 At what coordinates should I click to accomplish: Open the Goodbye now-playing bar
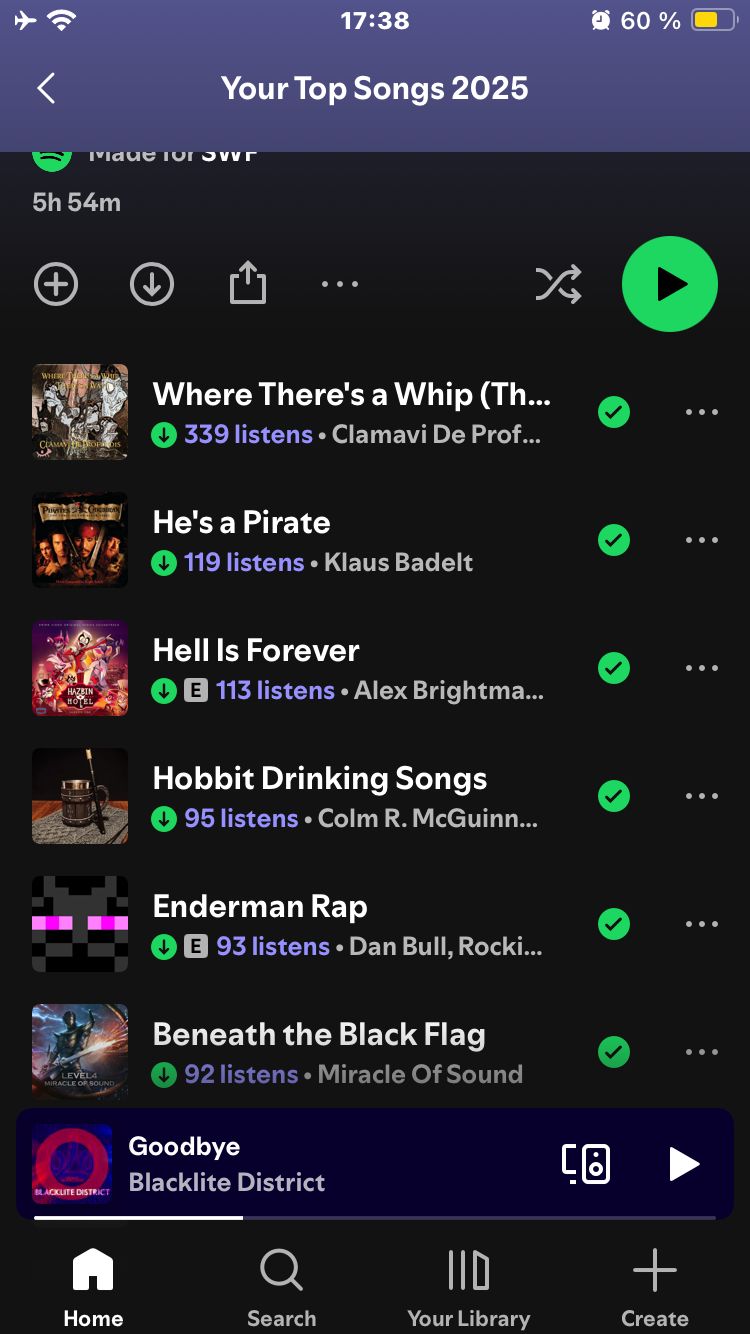300,1164
